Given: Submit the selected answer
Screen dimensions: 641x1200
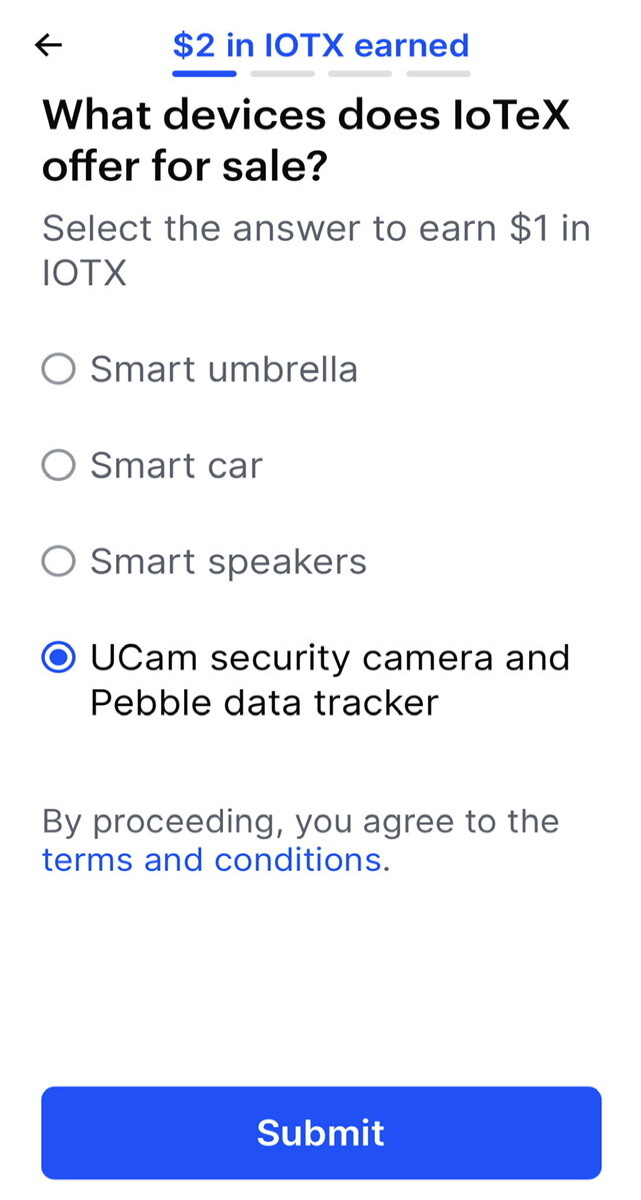Looking at the screenshot, I should click(x=321, y=1133).
